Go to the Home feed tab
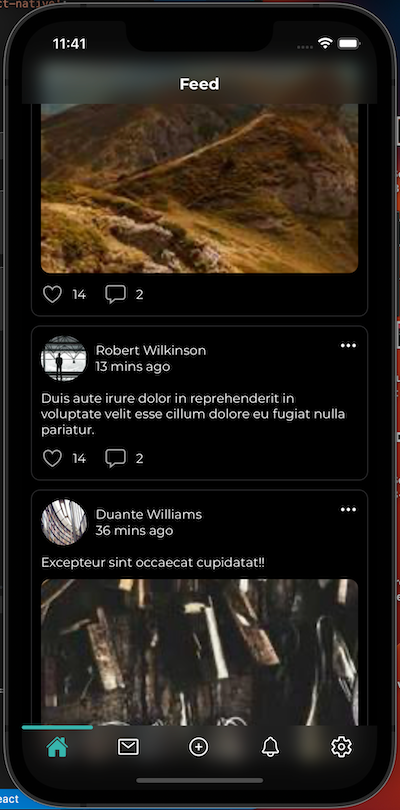Screen dimensions: 400x810 tap(57, 747)
